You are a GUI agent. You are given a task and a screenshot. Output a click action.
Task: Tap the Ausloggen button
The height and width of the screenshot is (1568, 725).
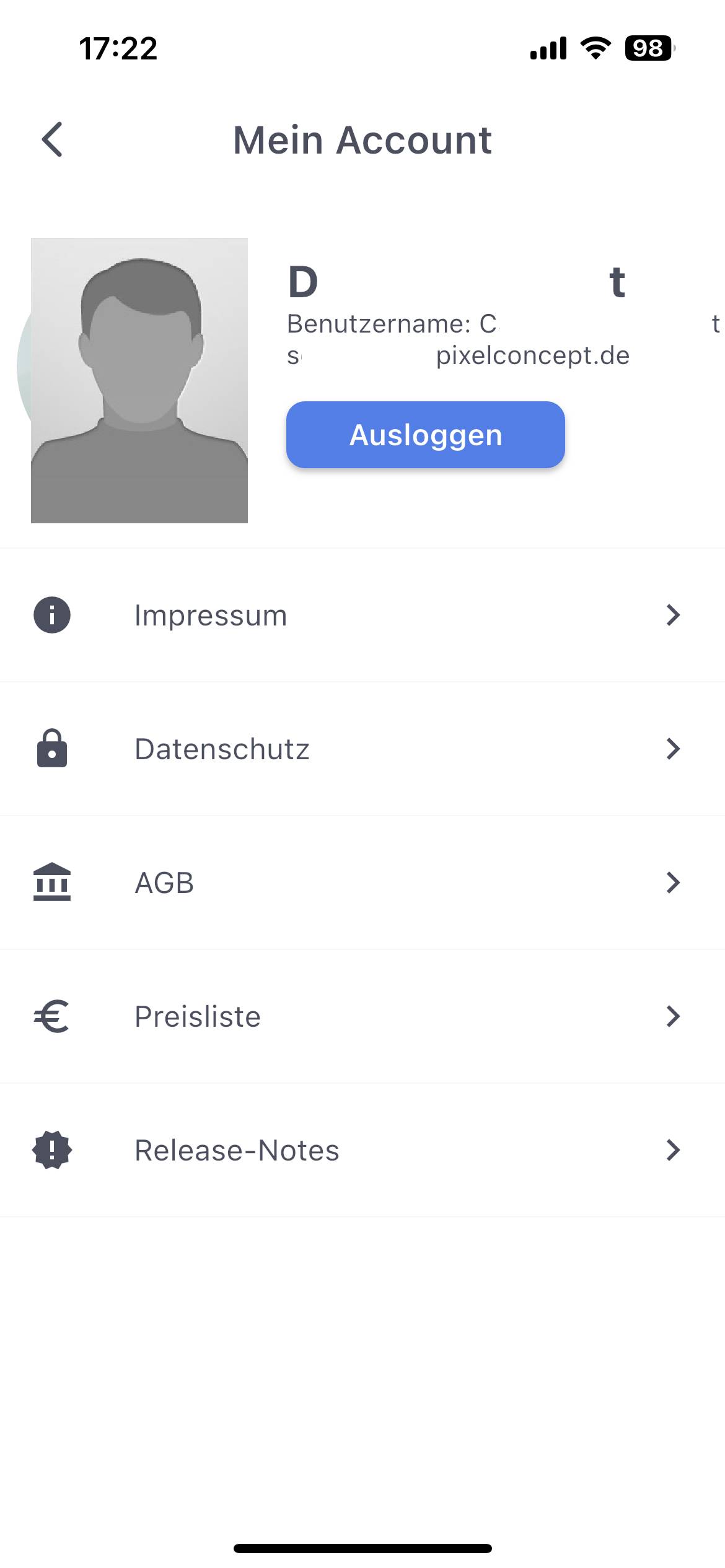[x=425, y=435]
